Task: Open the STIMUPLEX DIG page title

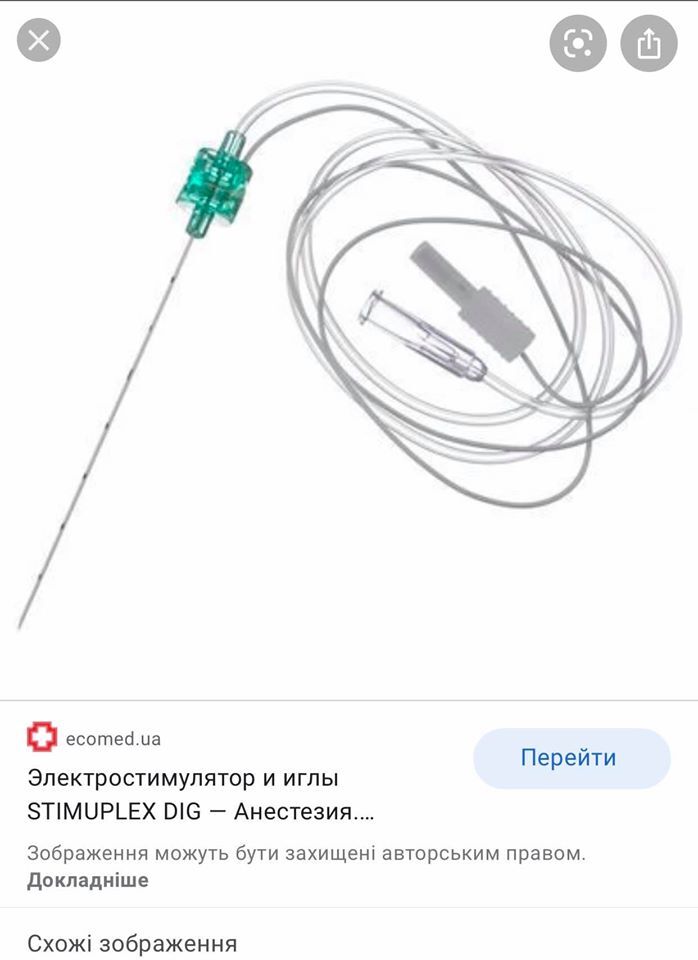Action: (200, 794)
